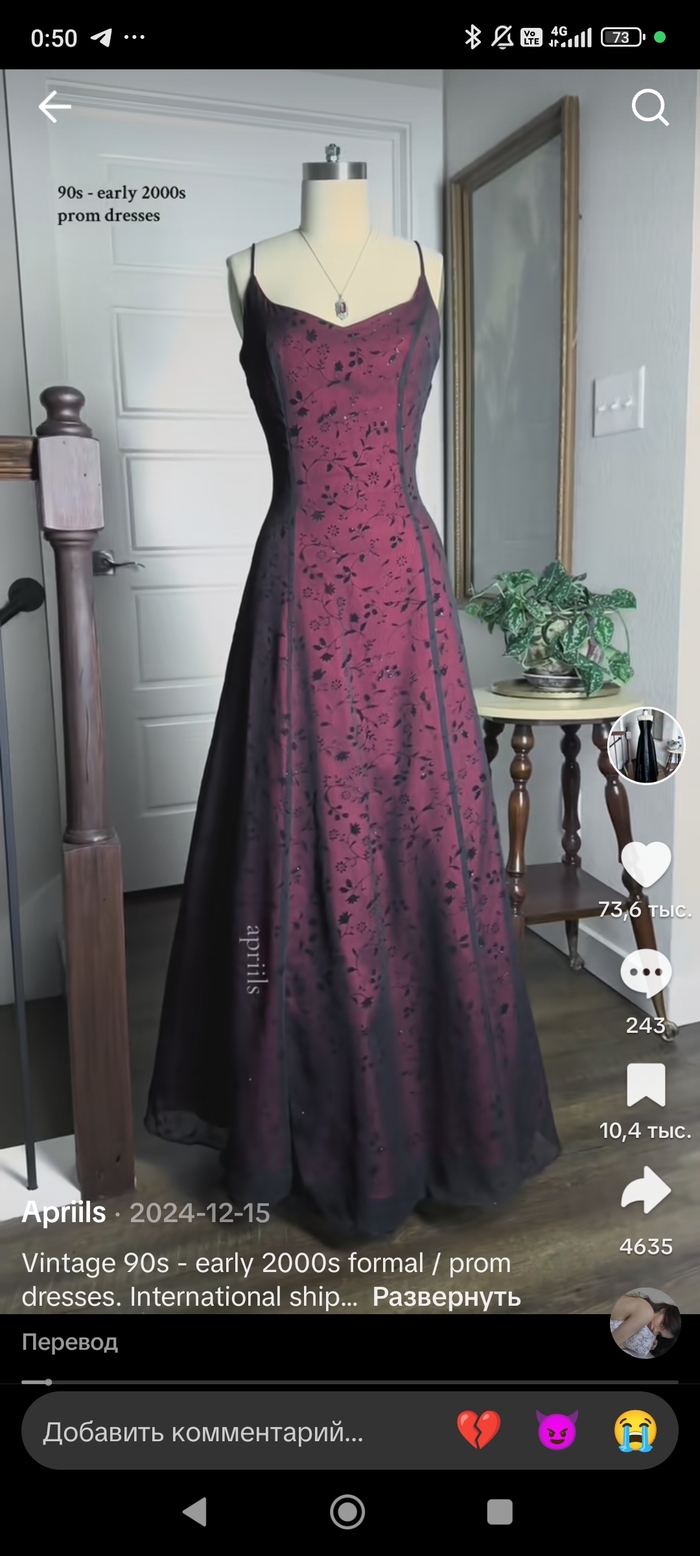
Task: Seek the video using the progress bar
Action: 350,1382
